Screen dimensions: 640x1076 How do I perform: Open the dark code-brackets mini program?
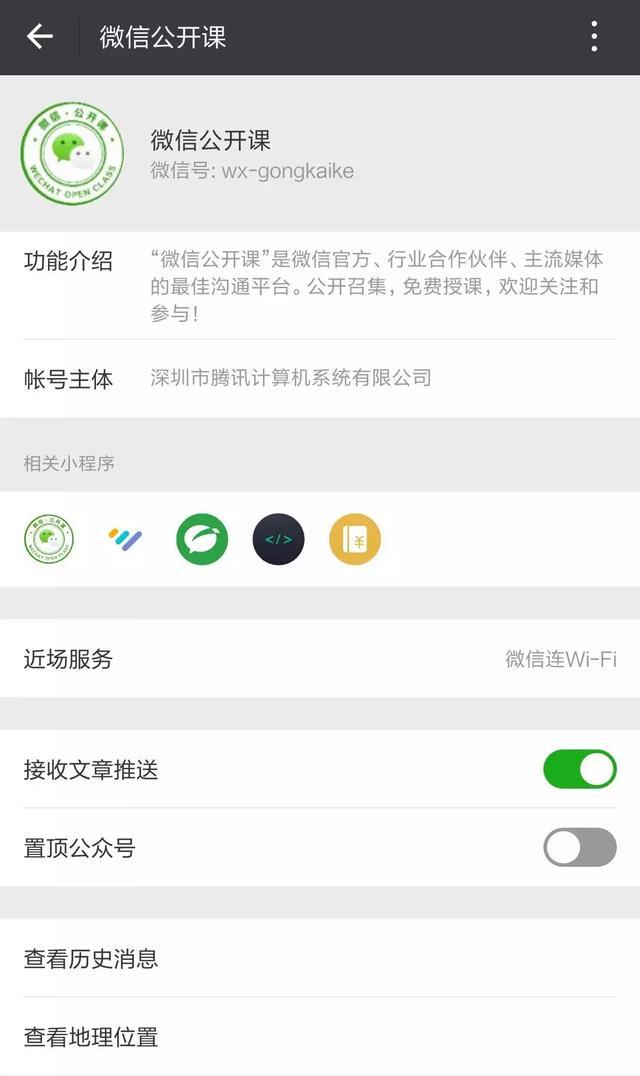pos(278,539)
